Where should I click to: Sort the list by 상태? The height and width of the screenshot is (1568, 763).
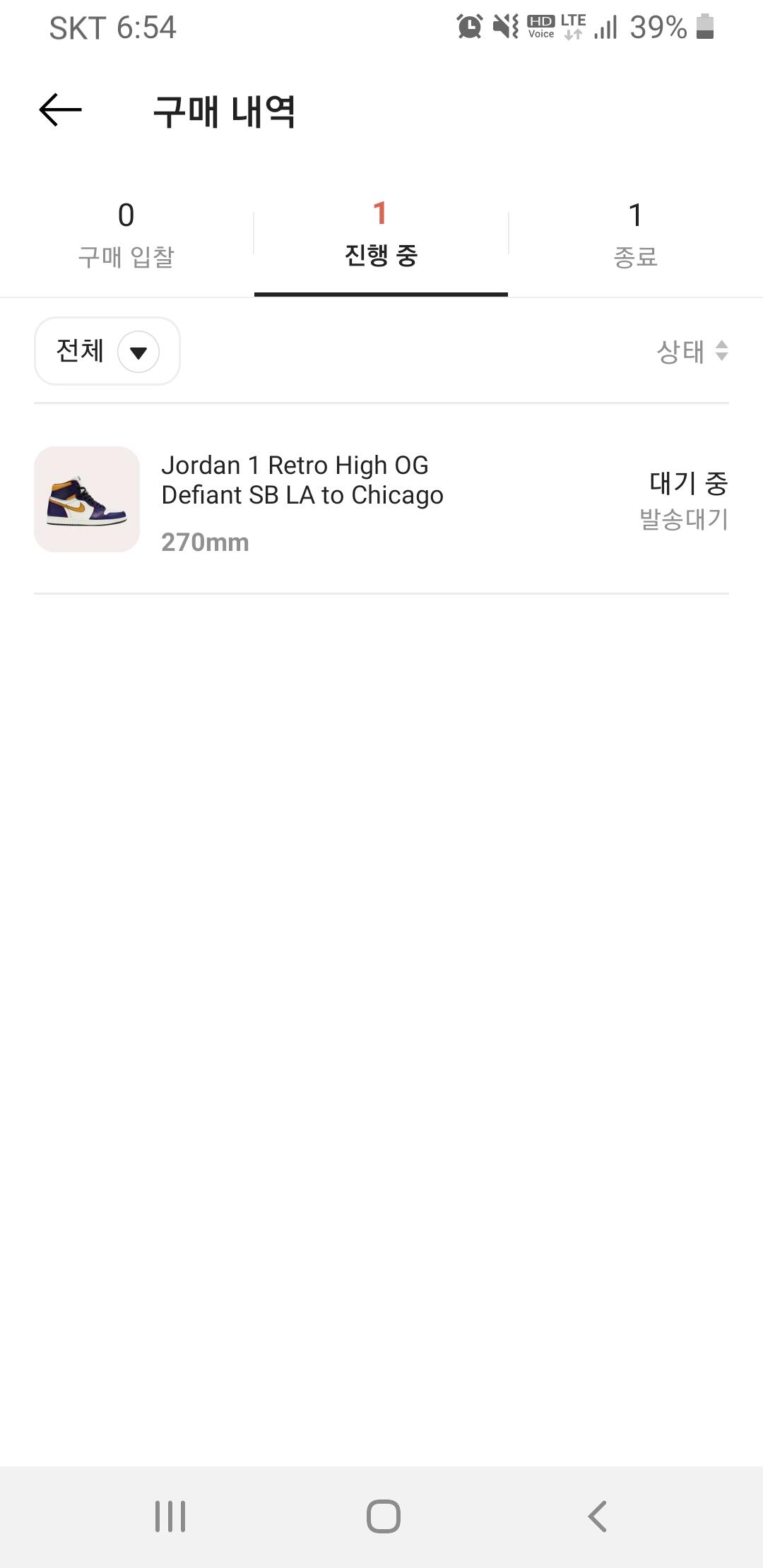692,351
